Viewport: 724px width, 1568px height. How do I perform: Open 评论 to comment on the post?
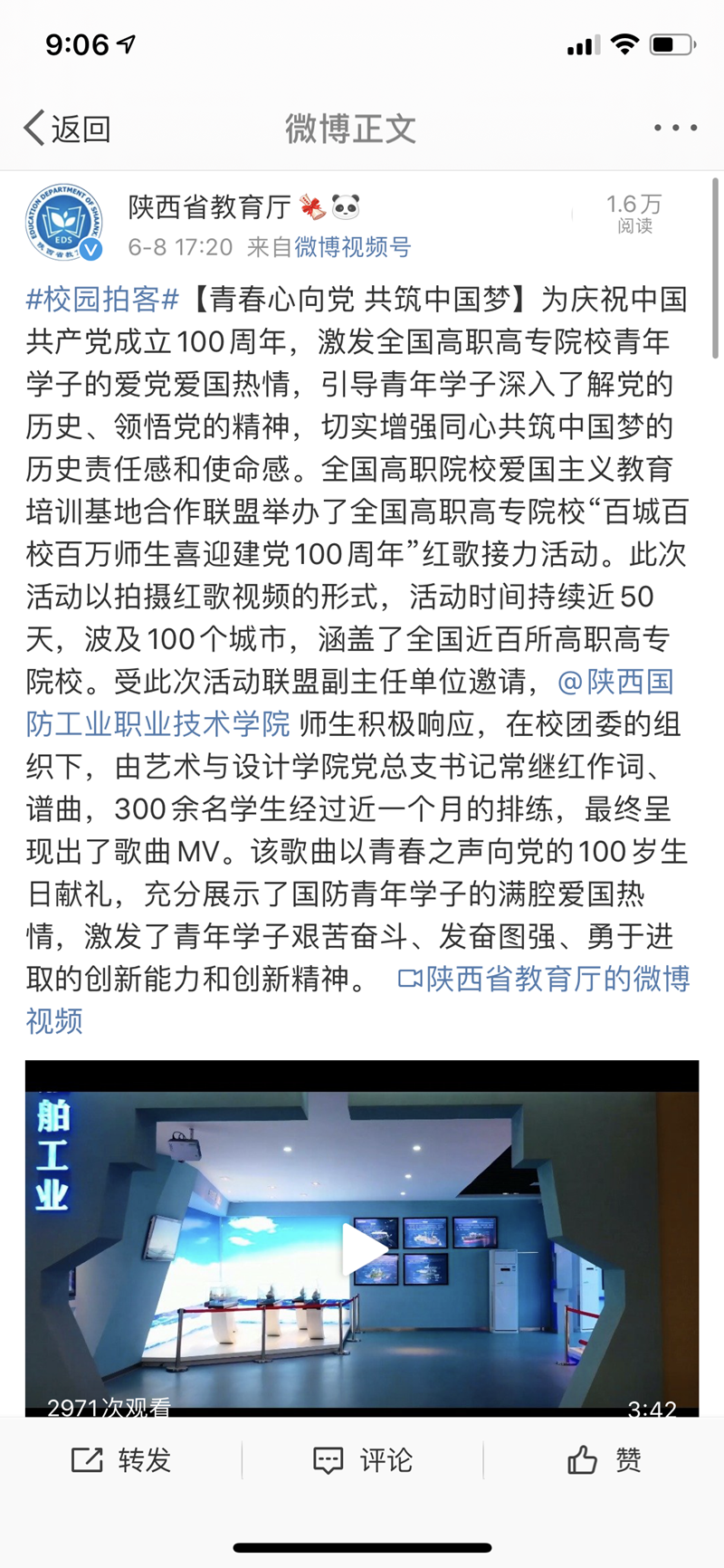click(x=363, y=1459)
